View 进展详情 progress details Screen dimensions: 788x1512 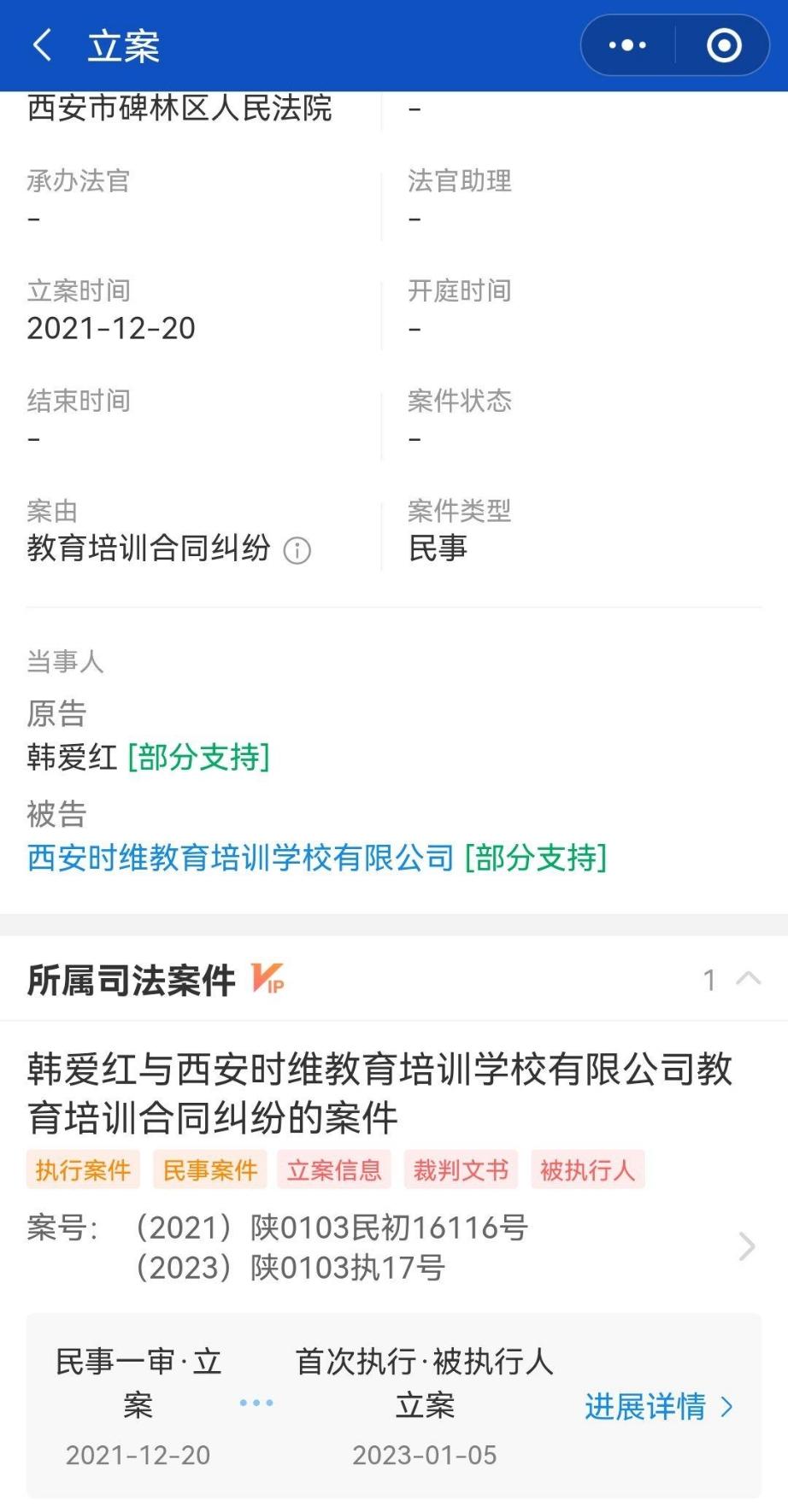(658, 1407)
